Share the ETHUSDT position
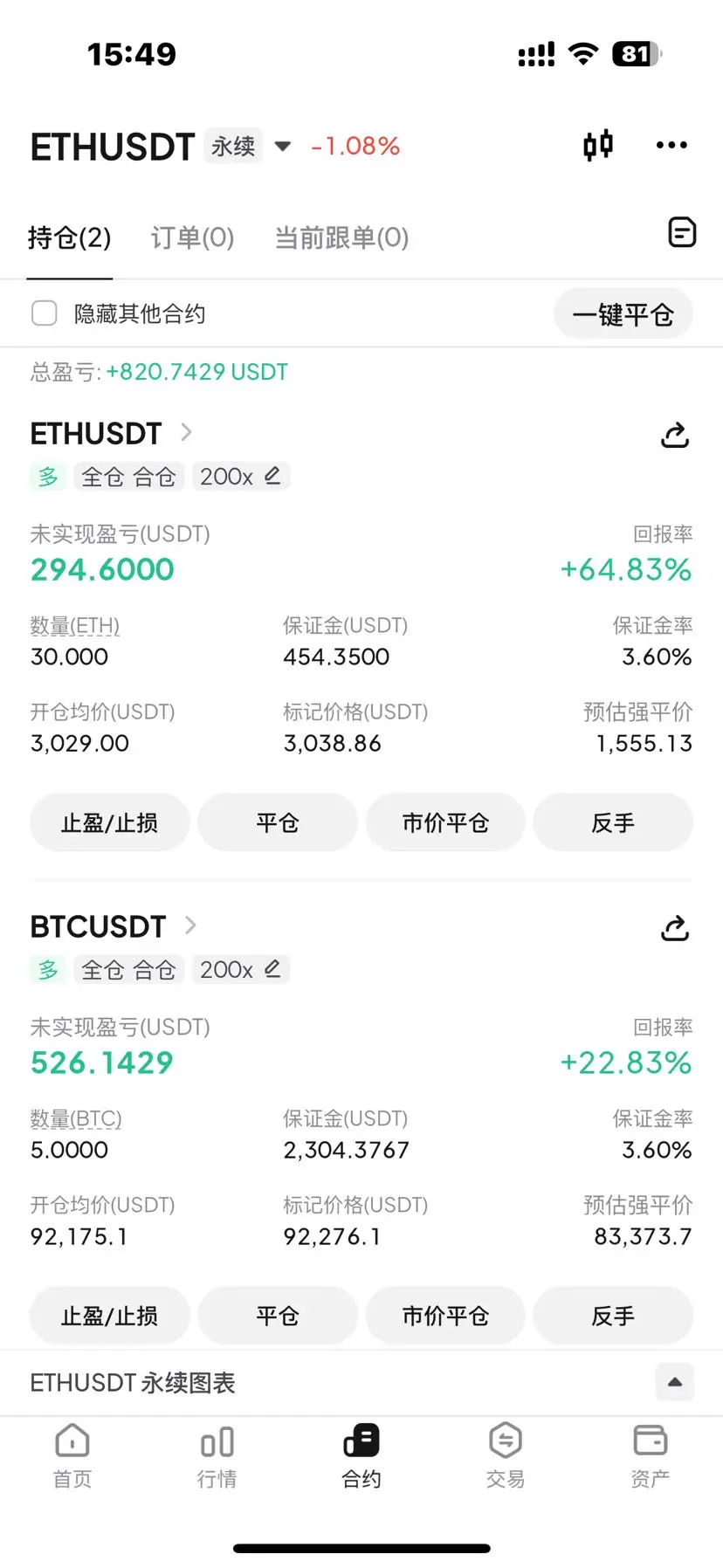The height and width of the screenshot is (1568, 723). coord(675,434)
